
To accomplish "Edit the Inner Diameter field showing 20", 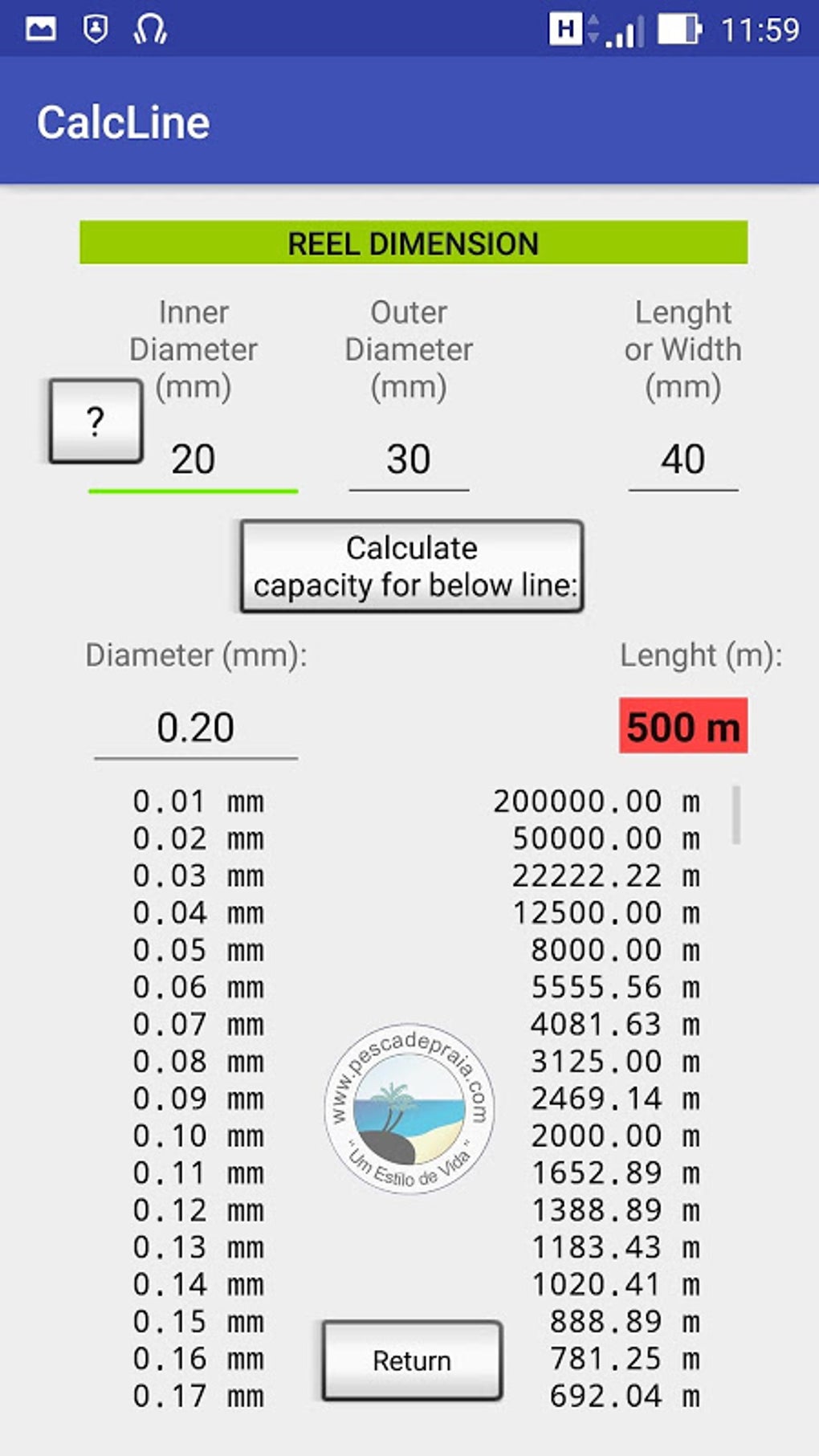I will click(193, 460).
